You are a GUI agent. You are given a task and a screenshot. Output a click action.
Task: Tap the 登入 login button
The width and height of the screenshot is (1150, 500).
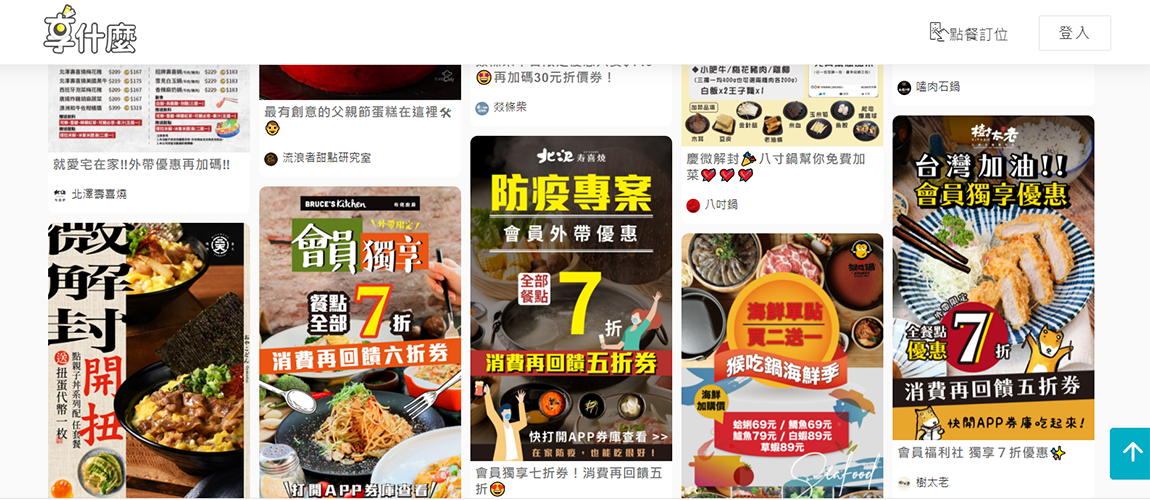coord(1074,33)
